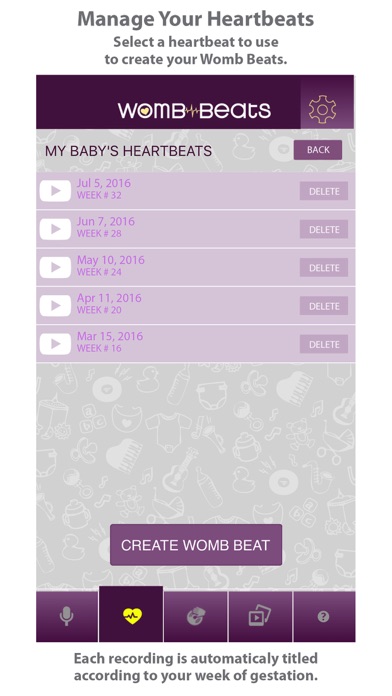Open the music disc tab
The image size is (392, 696).
coord(196,617)
